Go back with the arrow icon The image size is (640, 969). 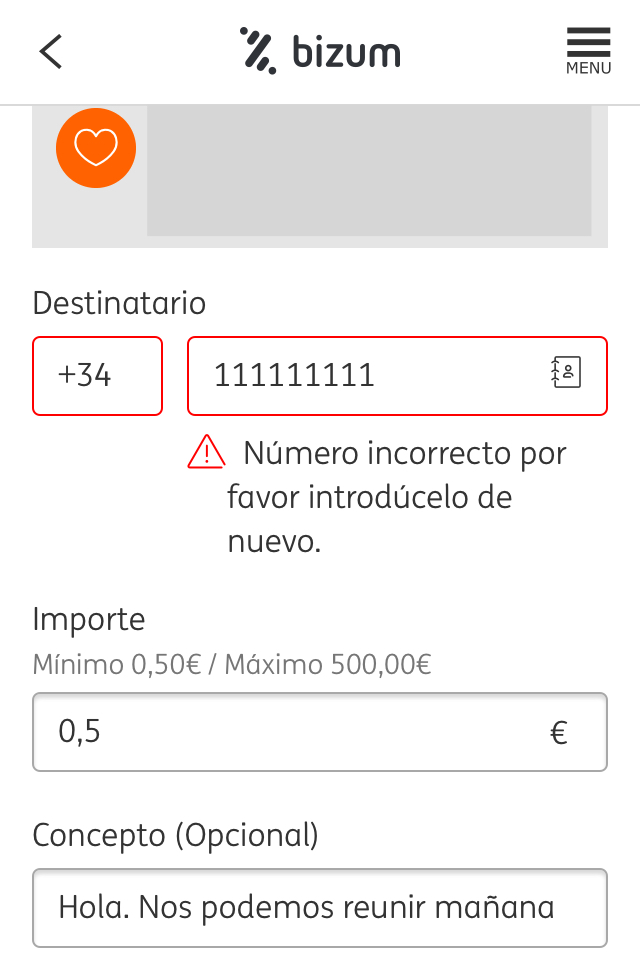click(x=51, y=51)
